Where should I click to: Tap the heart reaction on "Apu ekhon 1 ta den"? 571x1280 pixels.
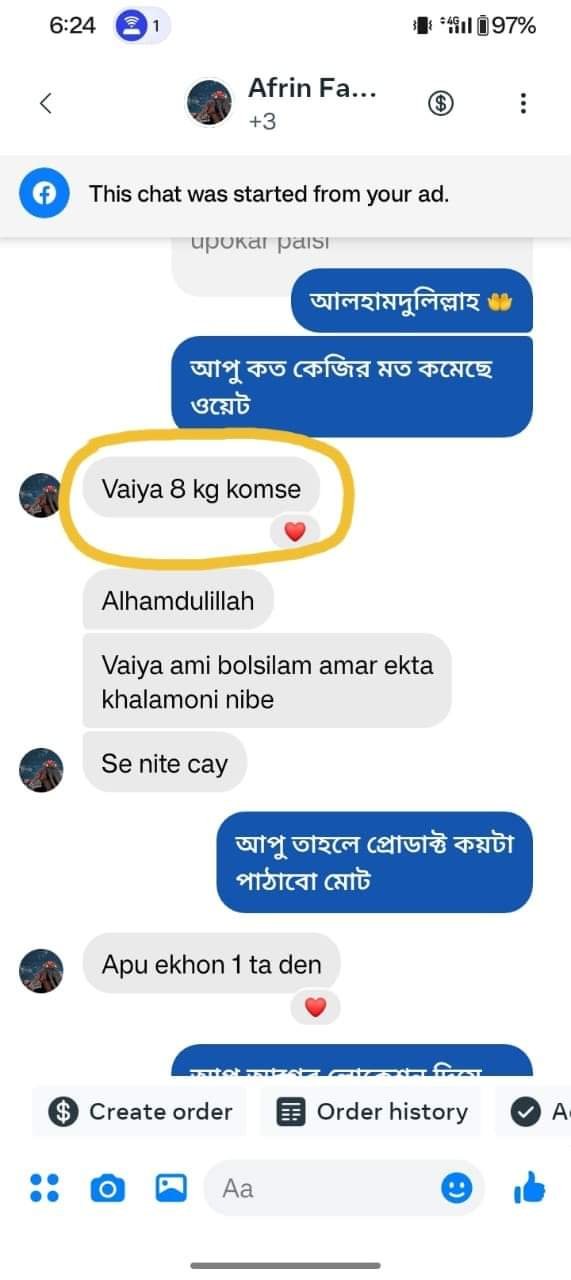pyautogui.click(x=316, y=1008)
